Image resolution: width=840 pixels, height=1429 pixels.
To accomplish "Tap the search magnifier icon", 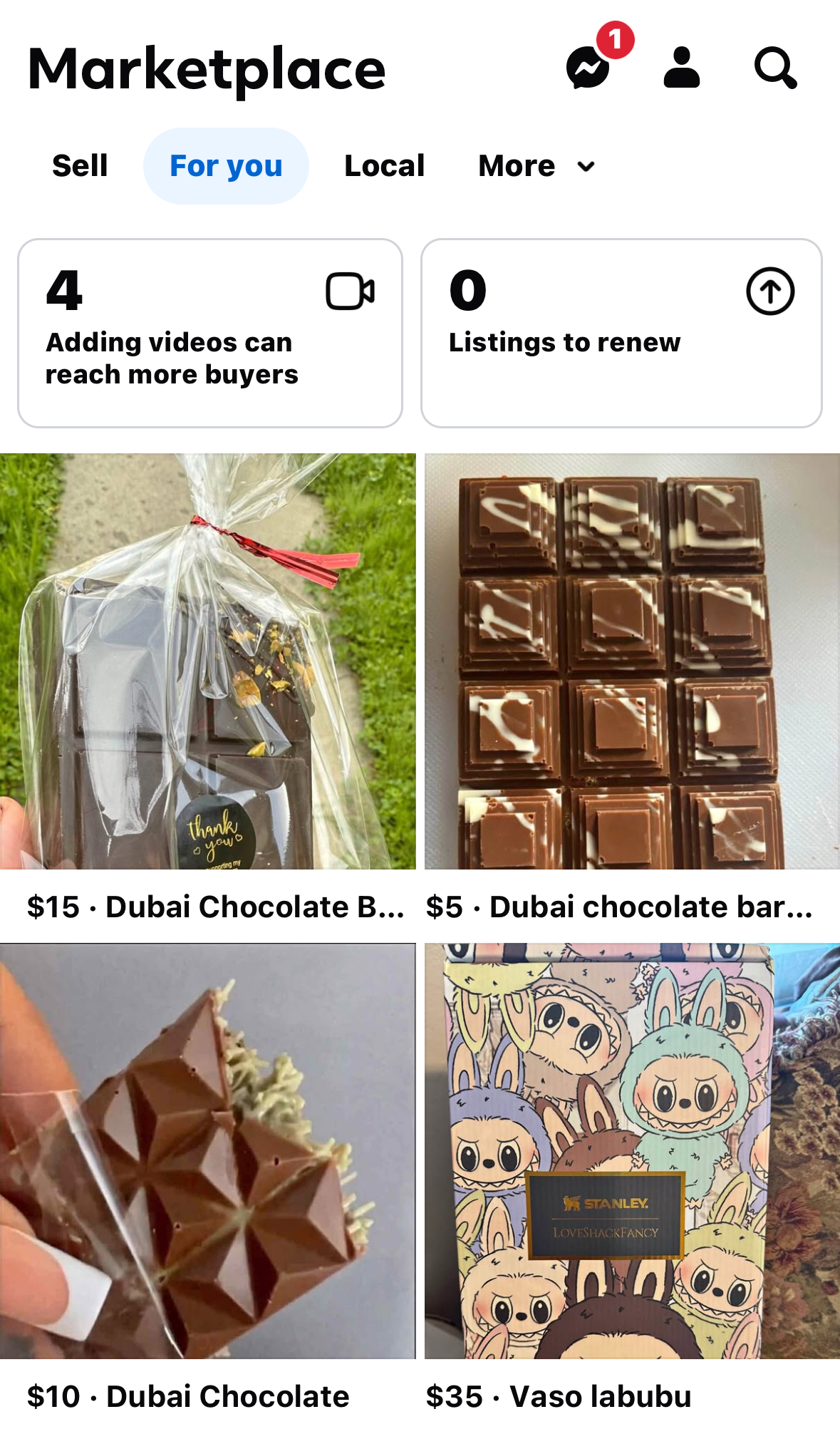I will (x=775, y=68).
